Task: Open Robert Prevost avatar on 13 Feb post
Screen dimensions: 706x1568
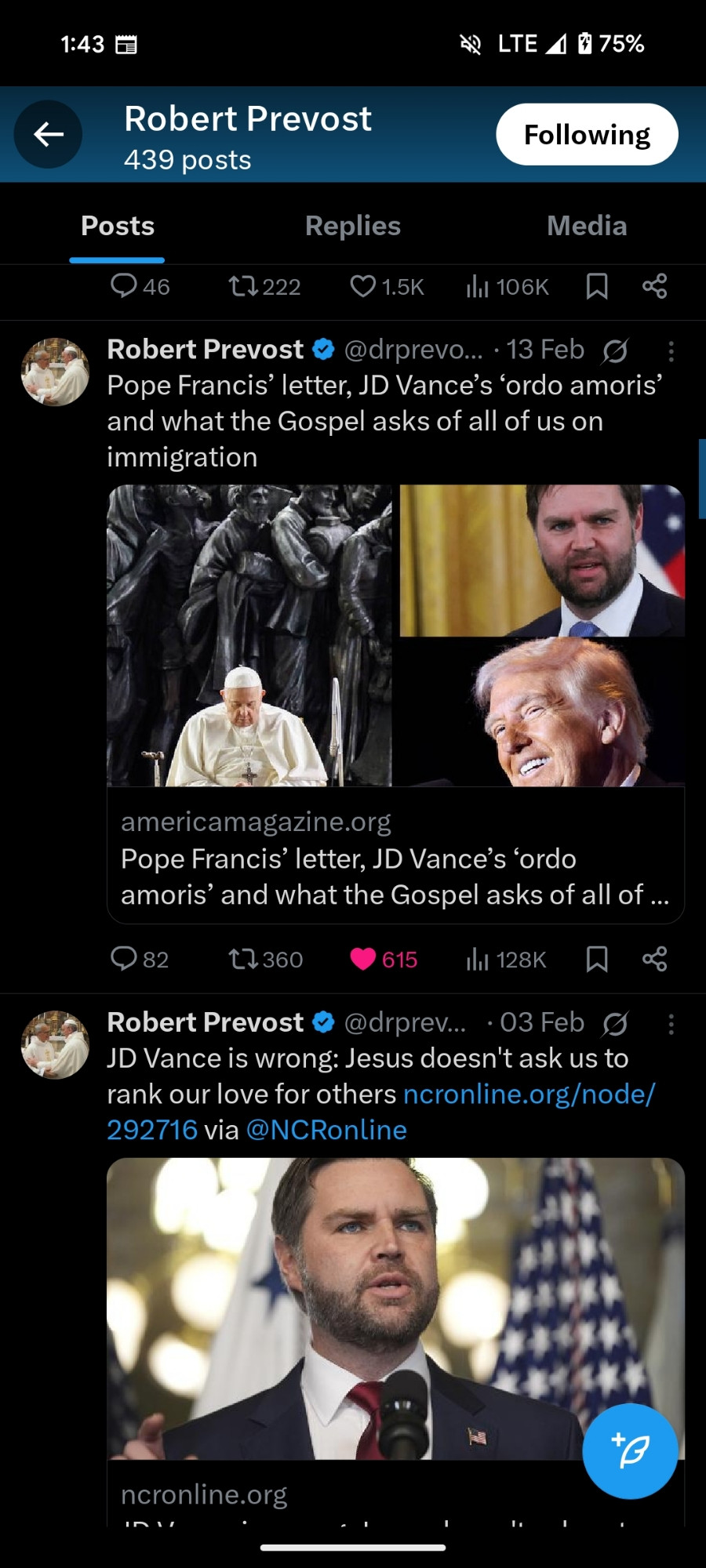Action: point(55,372)
